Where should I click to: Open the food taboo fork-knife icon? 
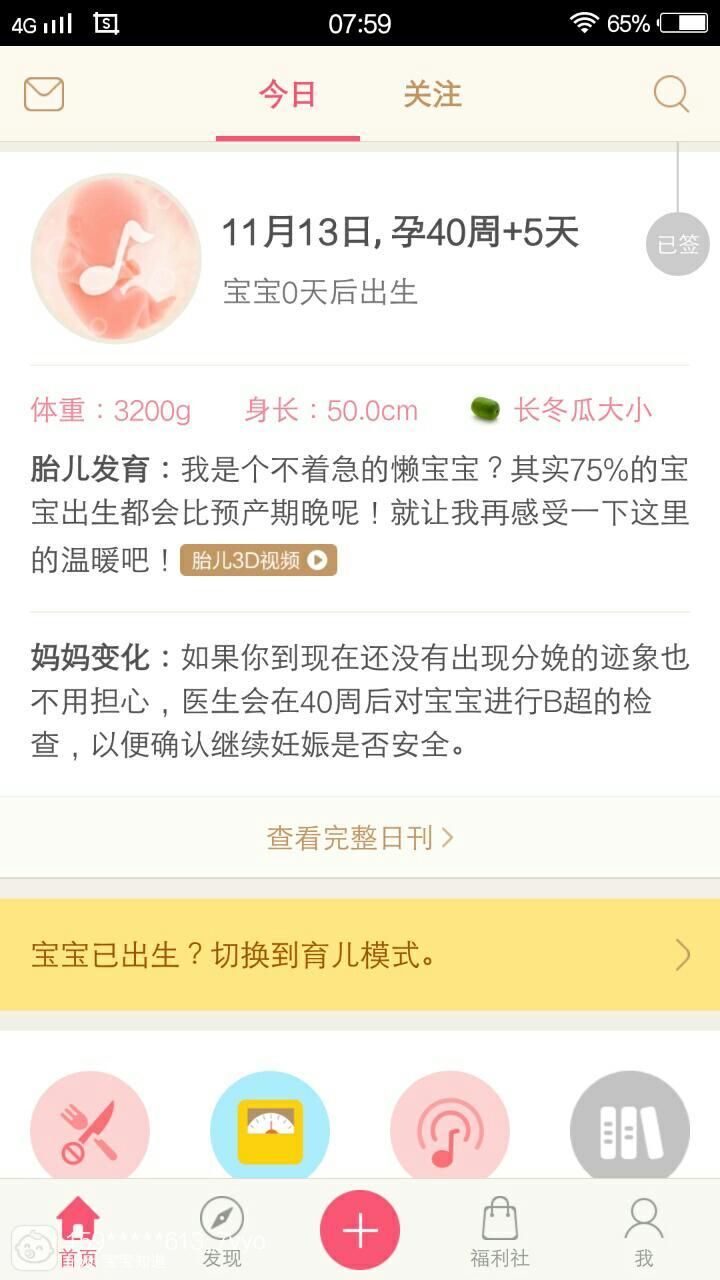pyautogui.click(x=90, y=1130)
